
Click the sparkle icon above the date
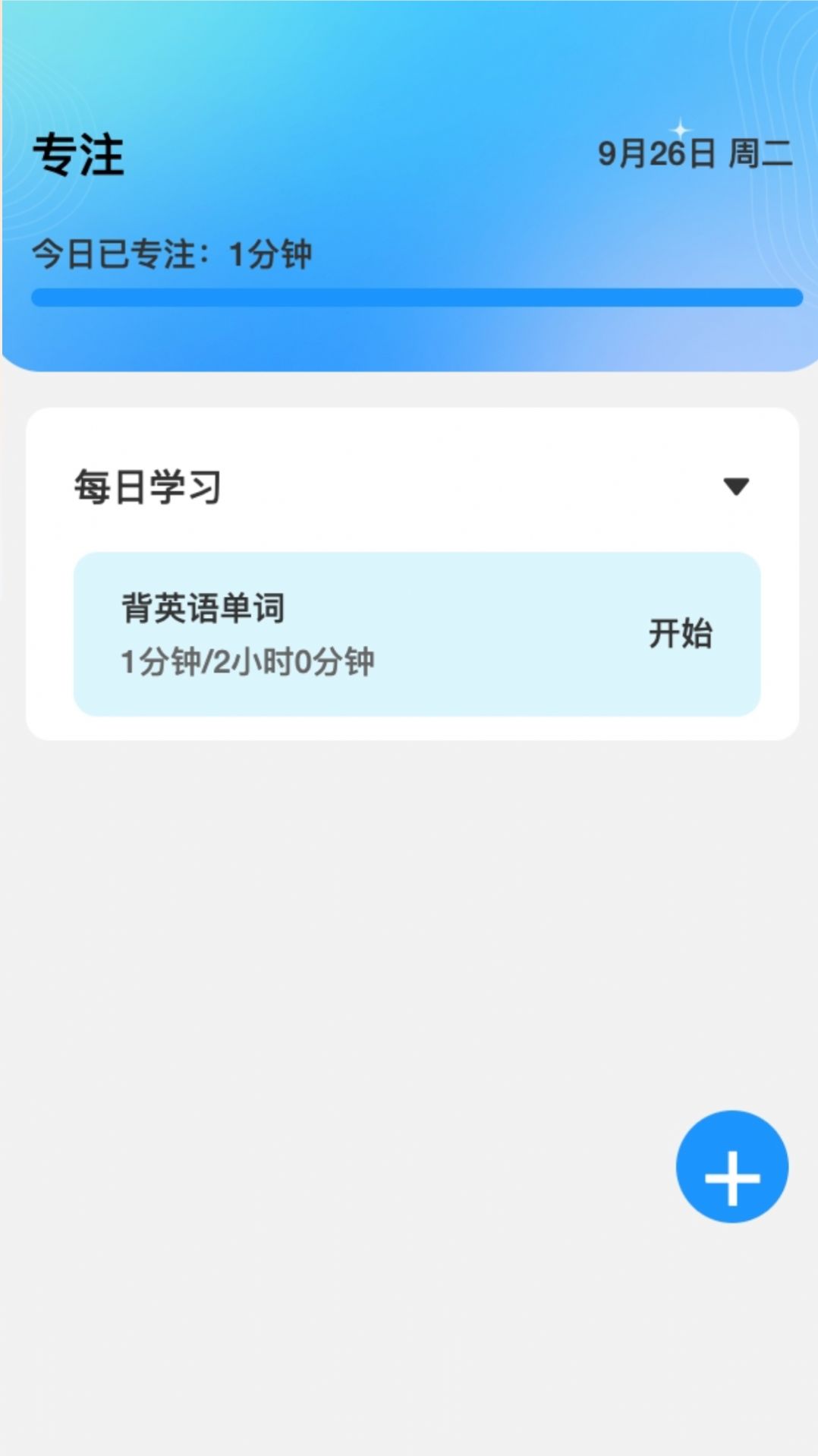tap(681, 128)
